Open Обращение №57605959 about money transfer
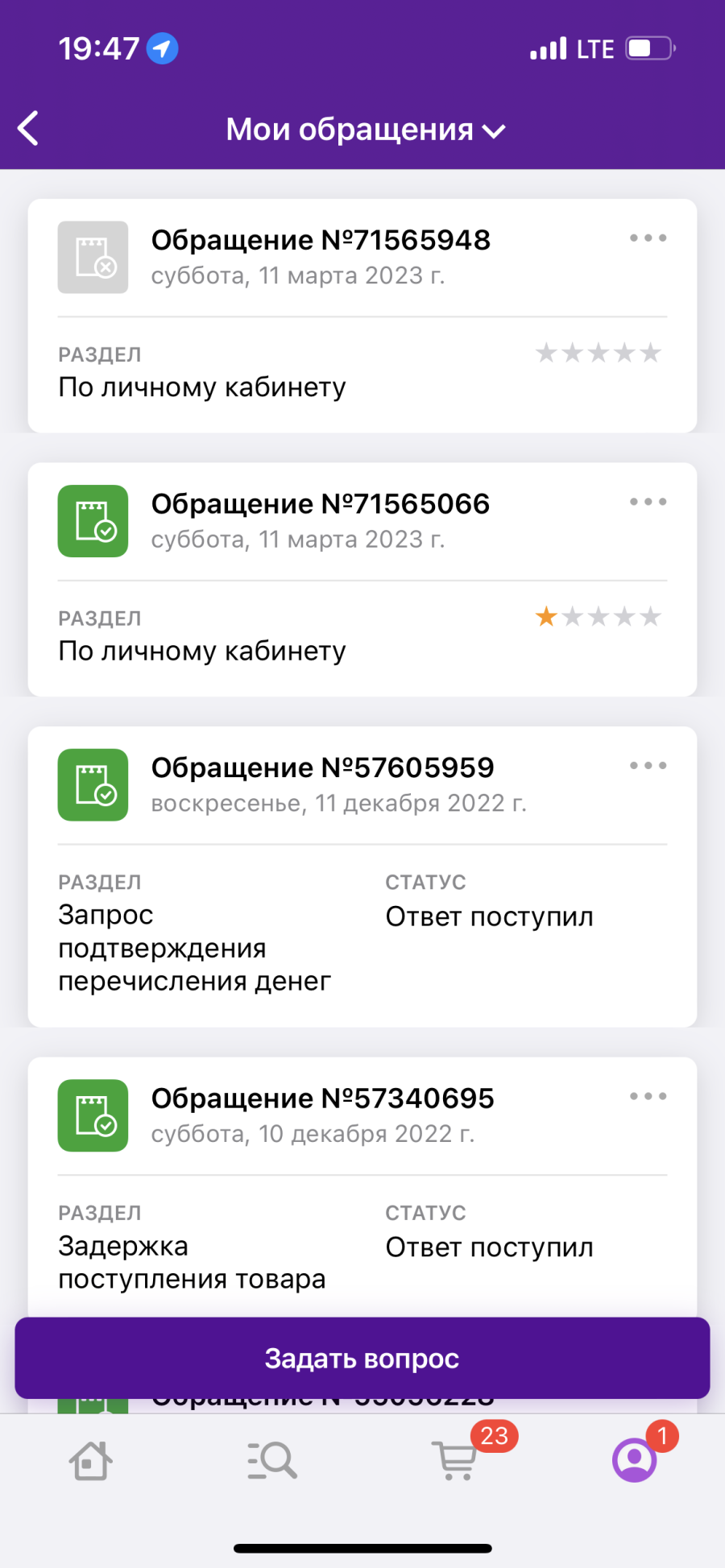The height and width of the screenshot is (1568, 725). [362, 876]
